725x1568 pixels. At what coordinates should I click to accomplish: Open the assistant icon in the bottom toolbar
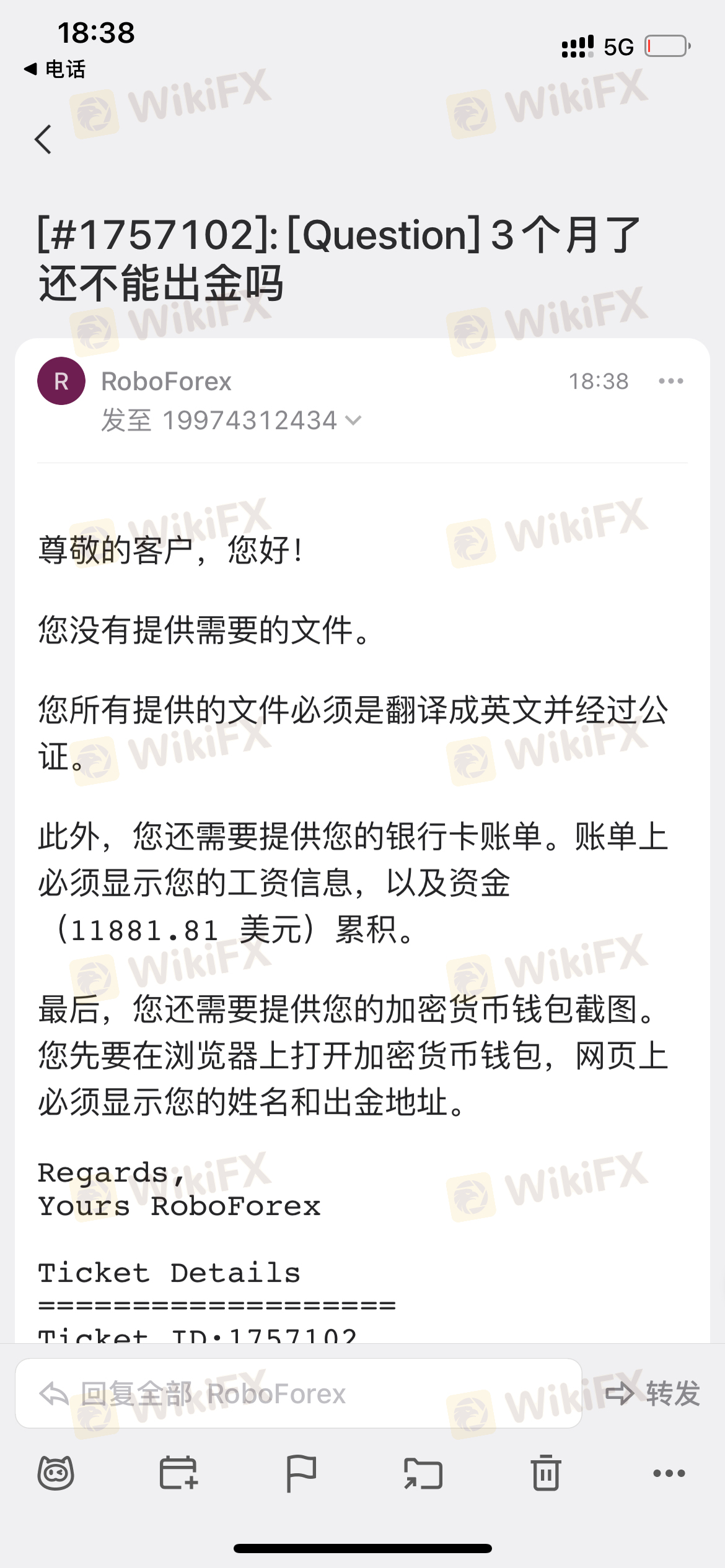coord(56,1473)
